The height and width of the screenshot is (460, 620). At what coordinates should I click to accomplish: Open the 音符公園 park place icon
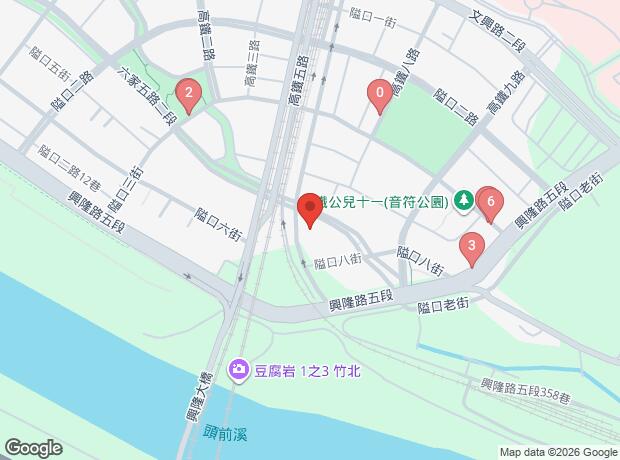pos(463,201)
